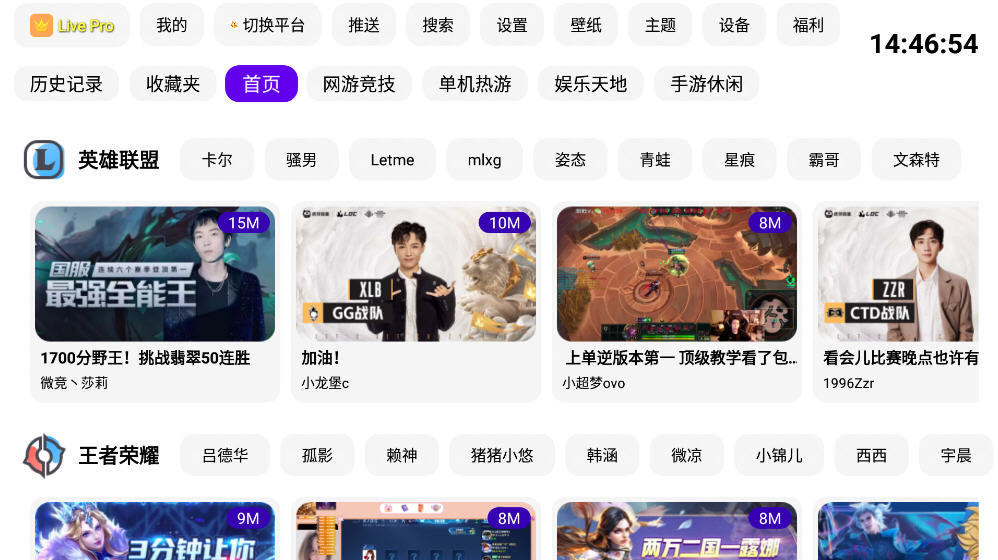This screenshot has height=560, width=998.
Task: Select the 文森特 chip under 英雄联盟
Action: [x=916, y=160]
